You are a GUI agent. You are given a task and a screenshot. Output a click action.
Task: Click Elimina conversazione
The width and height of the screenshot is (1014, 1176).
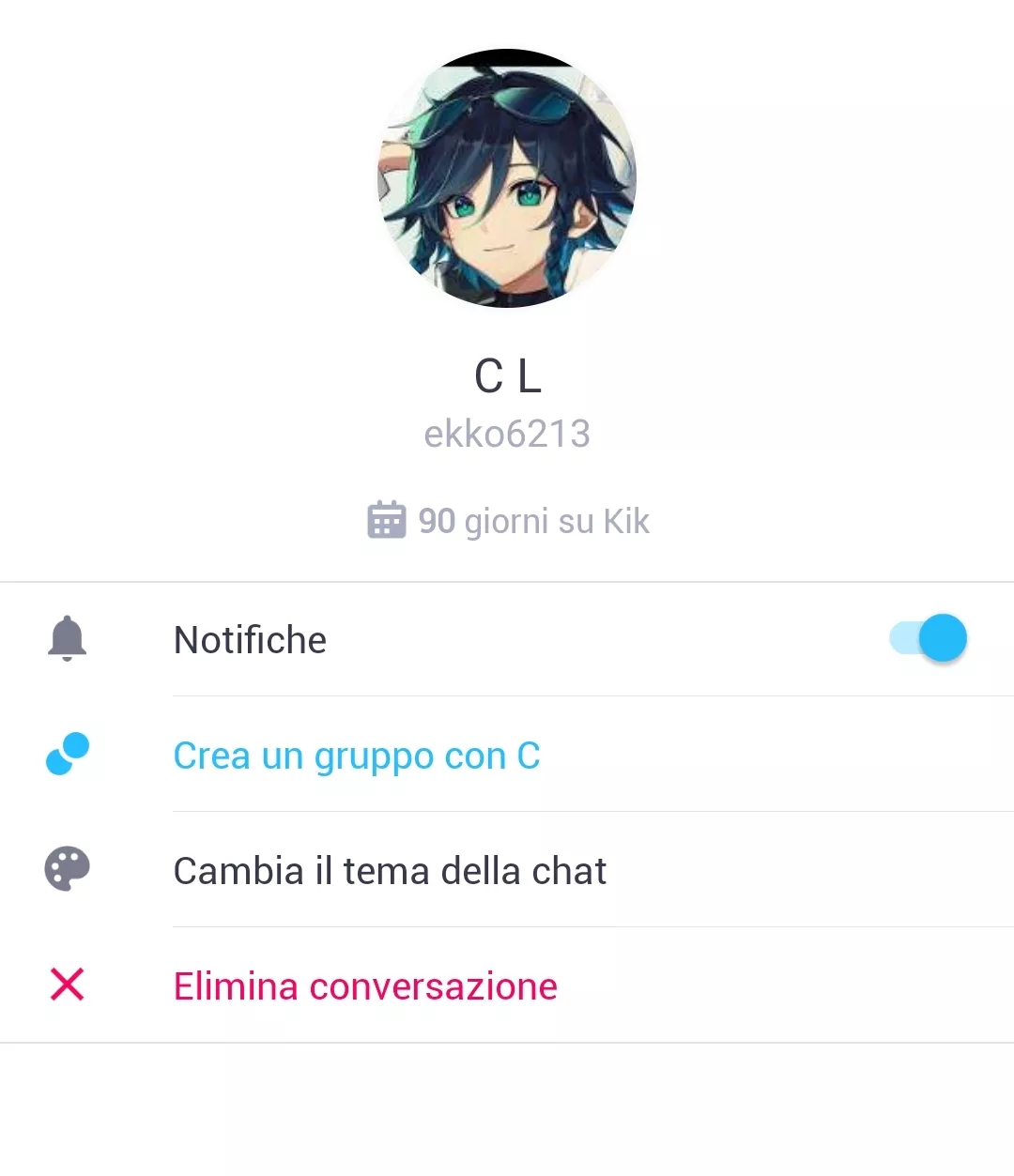pyautogui.click(x=364, y=985)
